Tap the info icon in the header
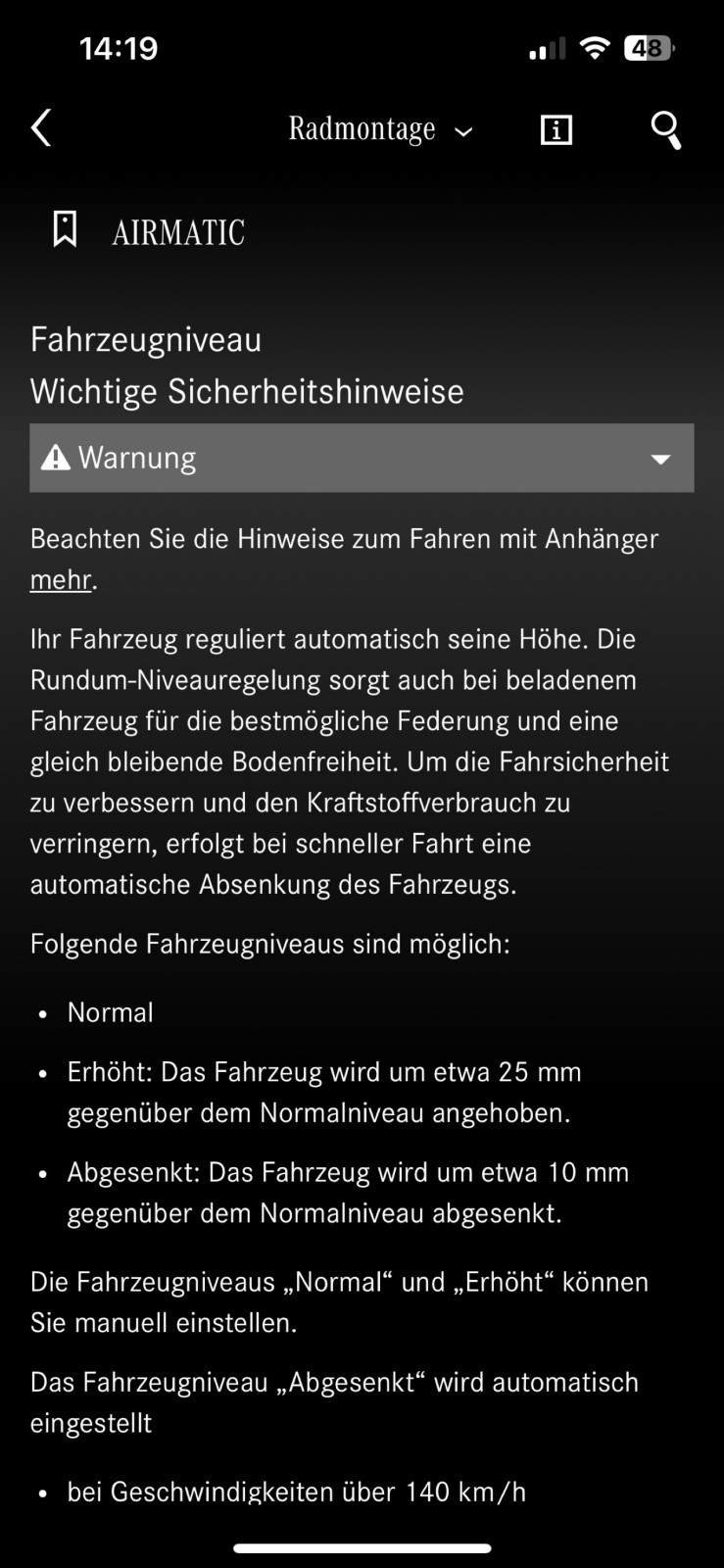724x1568 pixels. pos(555,128)
